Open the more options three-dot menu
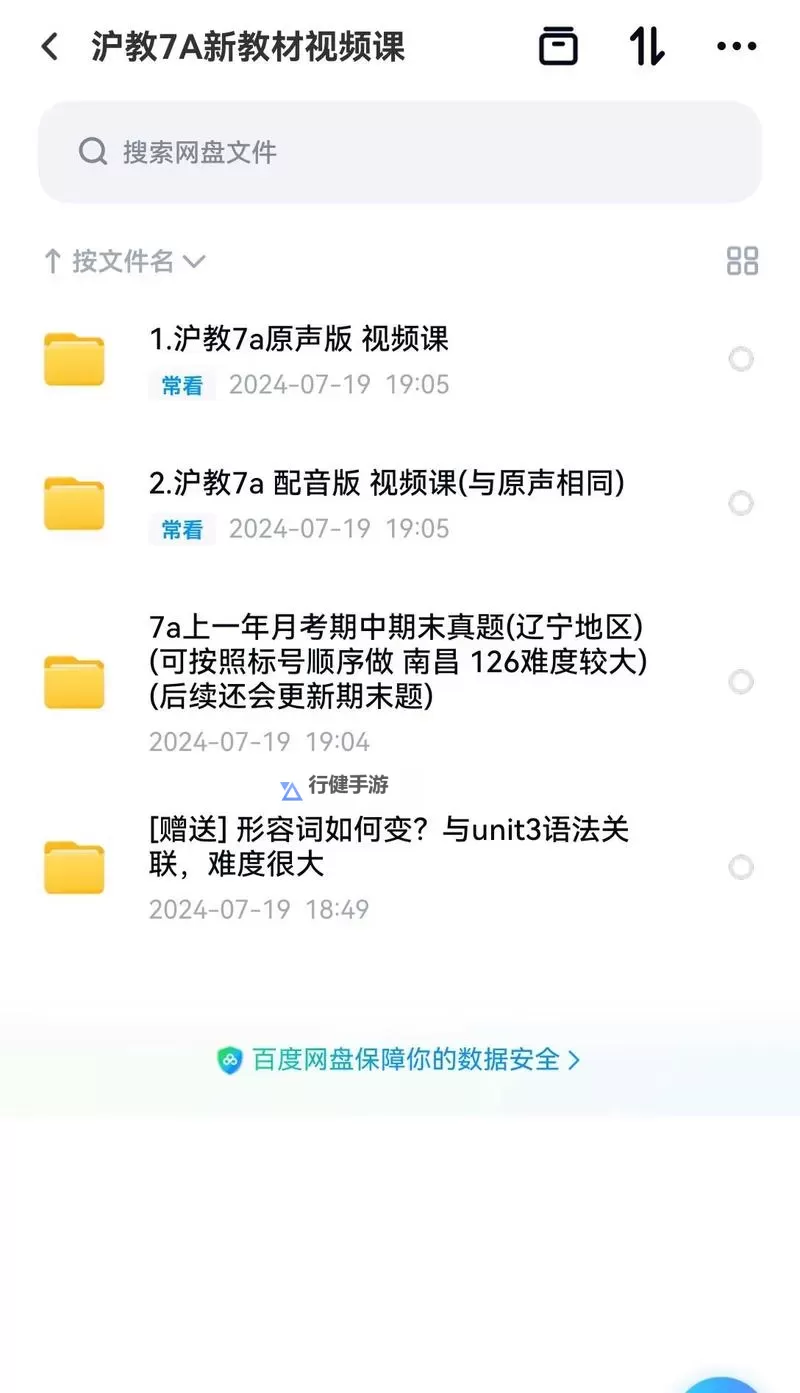This screenshot has height=1393, width=800. (736, 46)
